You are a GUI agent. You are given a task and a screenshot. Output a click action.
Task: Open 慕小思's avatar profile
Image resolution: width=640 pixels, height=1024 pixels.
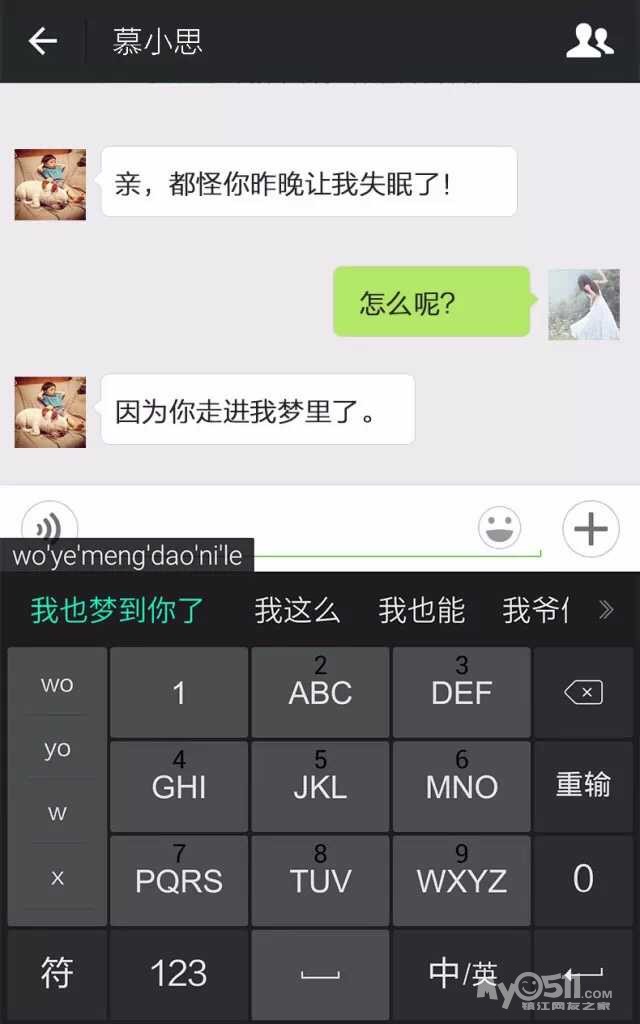click(50, 185)
